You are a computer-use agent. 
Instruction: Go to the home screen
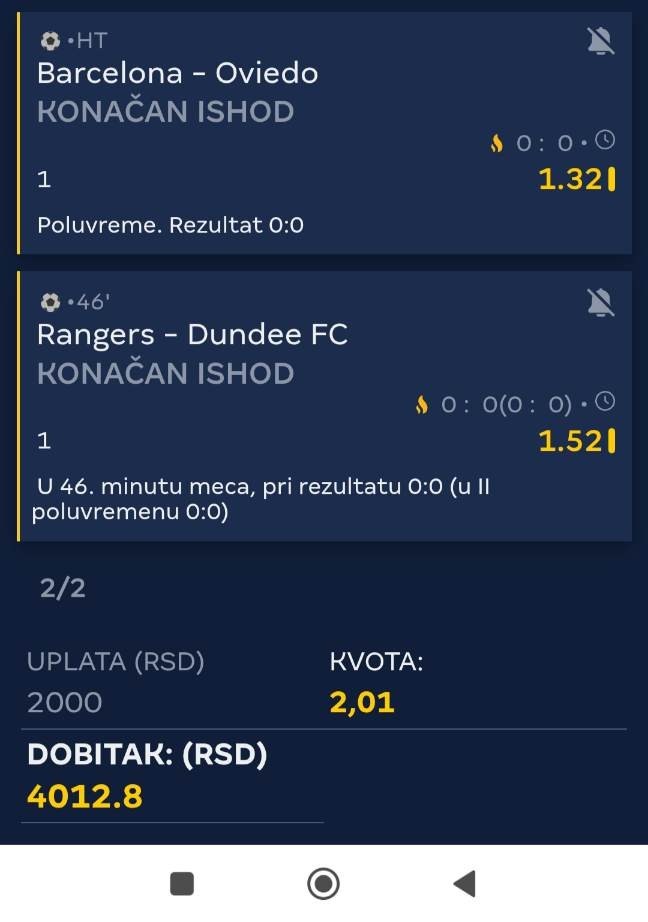click(x=323, y=883)
